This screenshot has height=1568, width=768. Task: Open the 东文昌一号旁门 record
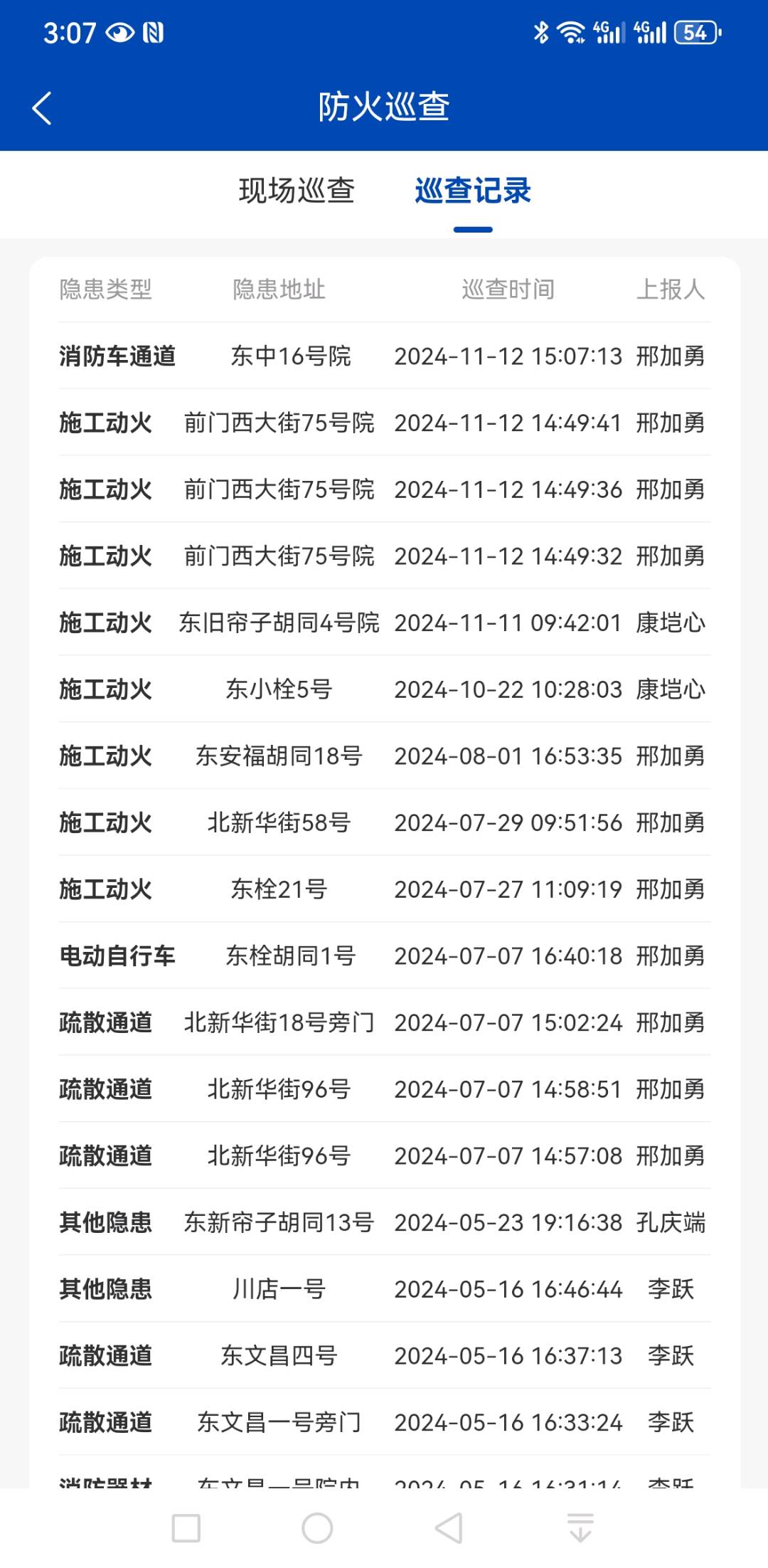(385, 1422)
